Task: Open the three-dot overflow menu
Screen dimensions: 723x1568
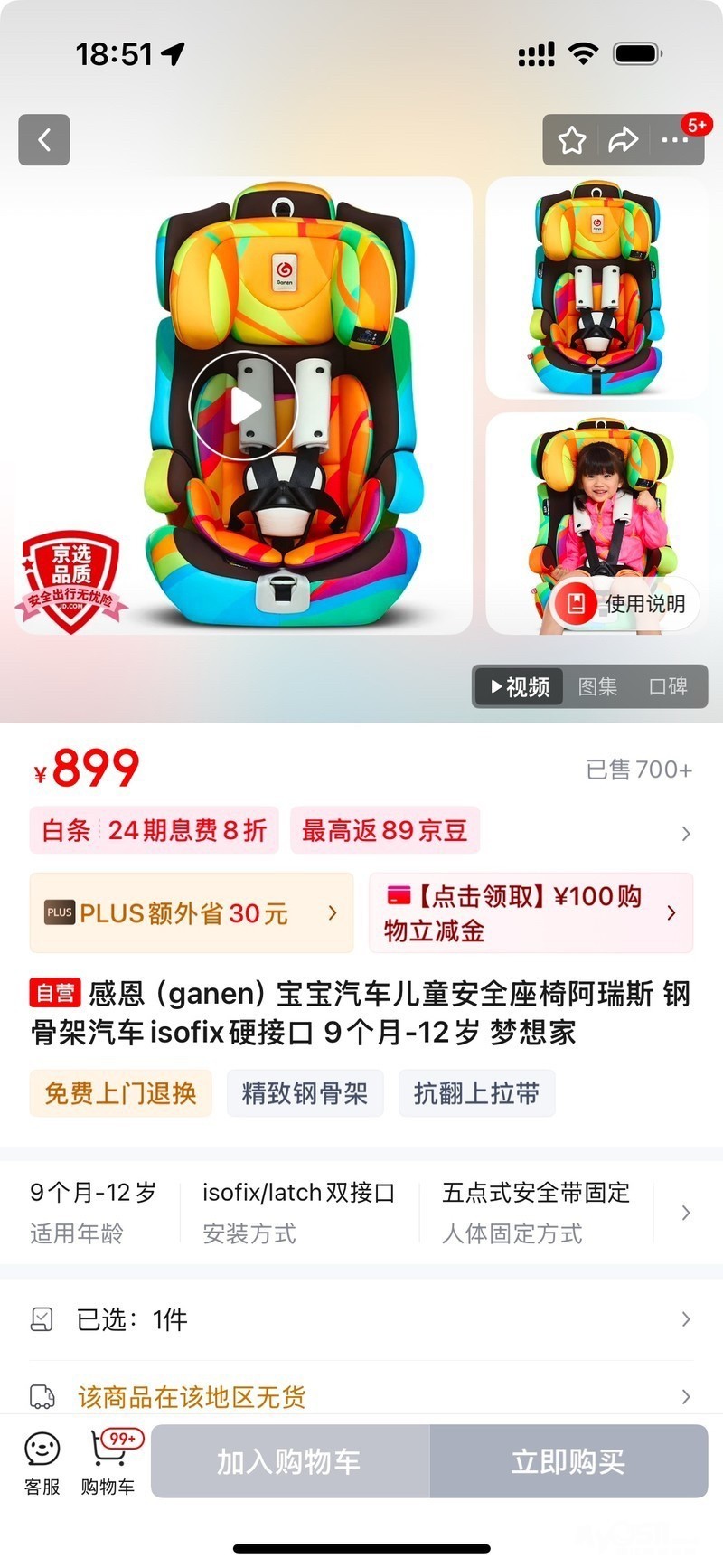Action: click(674, 140)
